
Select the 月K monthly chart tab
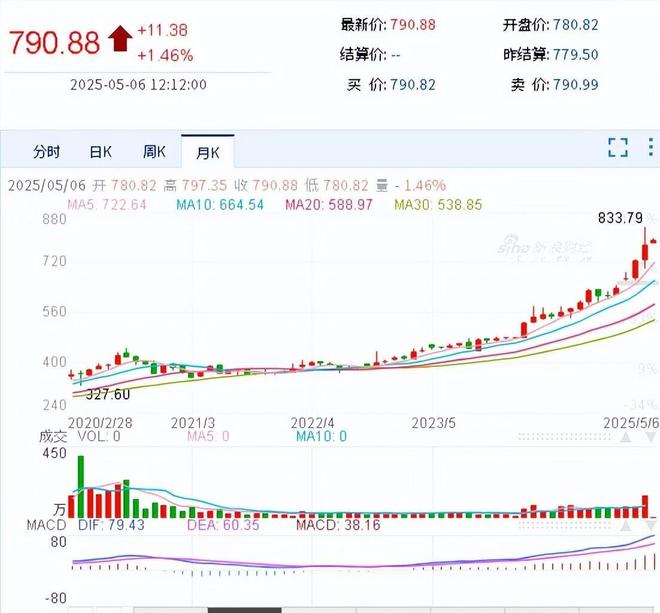coord(208,153)
